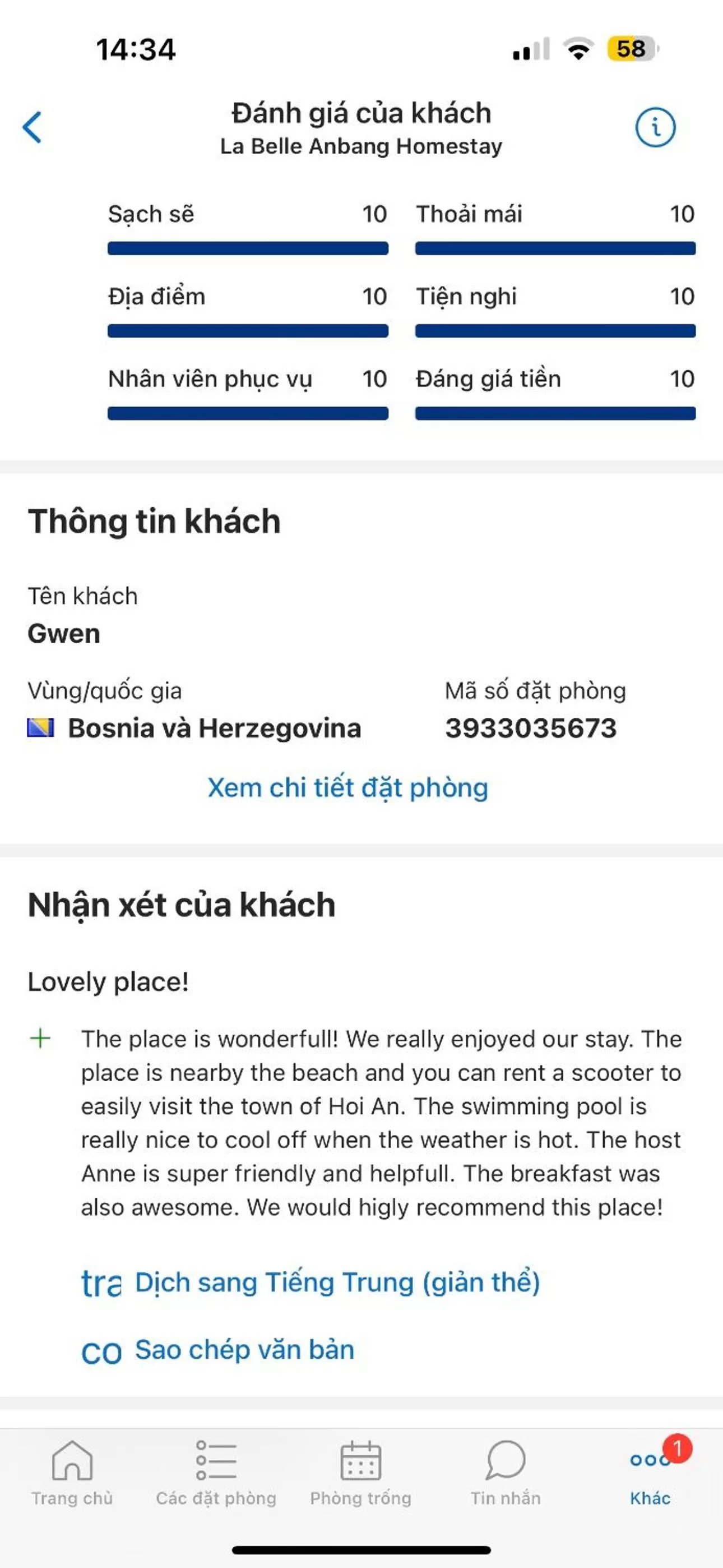Viewport: 723px width, 1568px height.
Task: Tap the guest name Gwen
Action: pyautogui.click(x=64, y=634)
